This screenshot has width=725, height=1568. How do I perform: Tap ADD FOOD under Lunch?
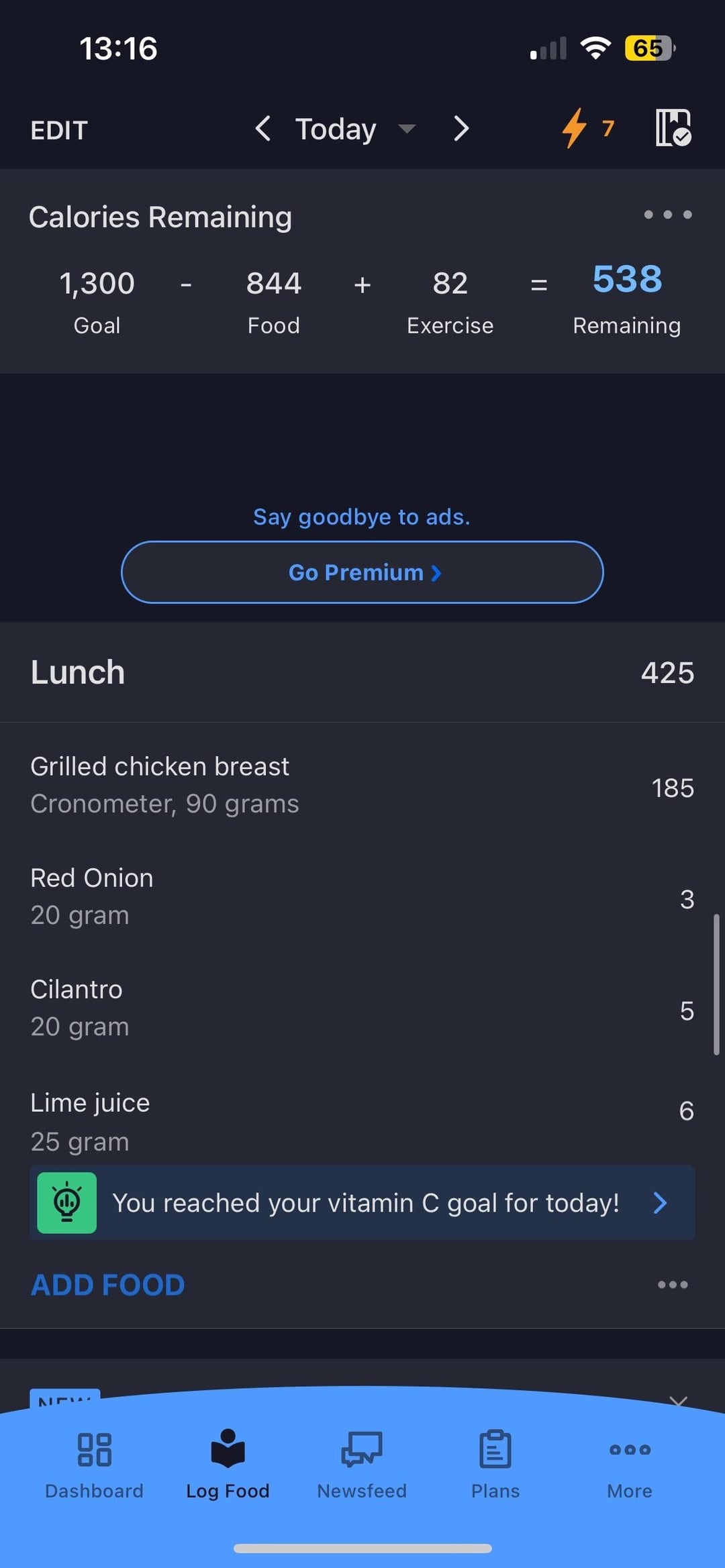click(x=107, y=1285)
